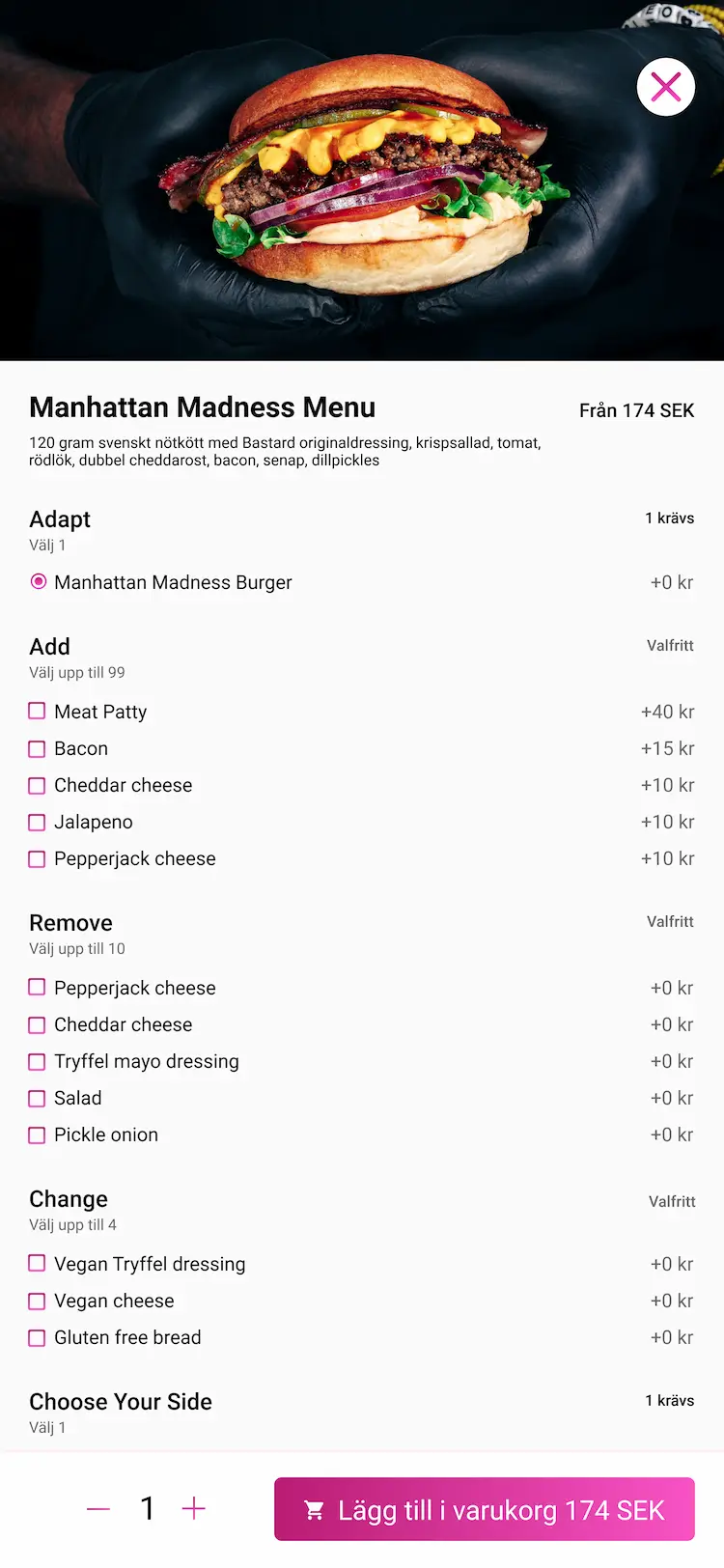This screenshot has height=1568, width=724.
Task: Tick the Jalapeno add-on
Action: 38,822
